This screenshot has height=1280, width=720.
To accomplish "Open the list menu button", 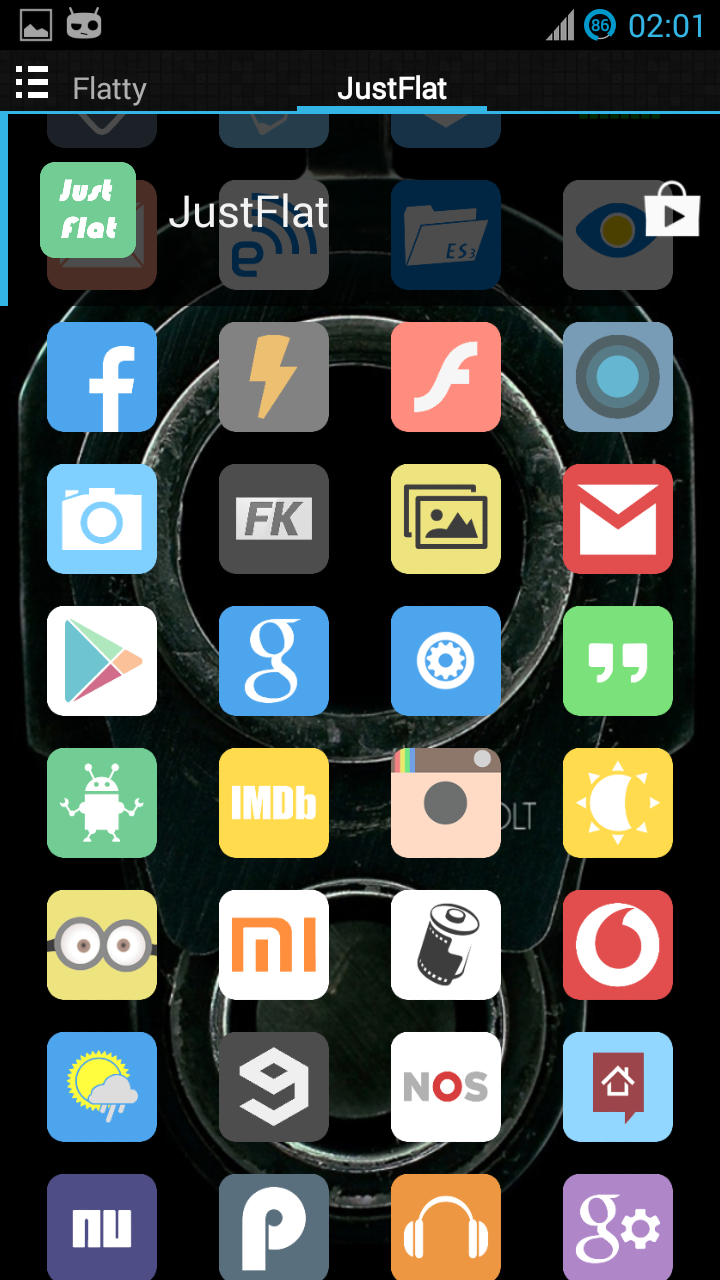I will pyautogui.click(x=32, y=83).
